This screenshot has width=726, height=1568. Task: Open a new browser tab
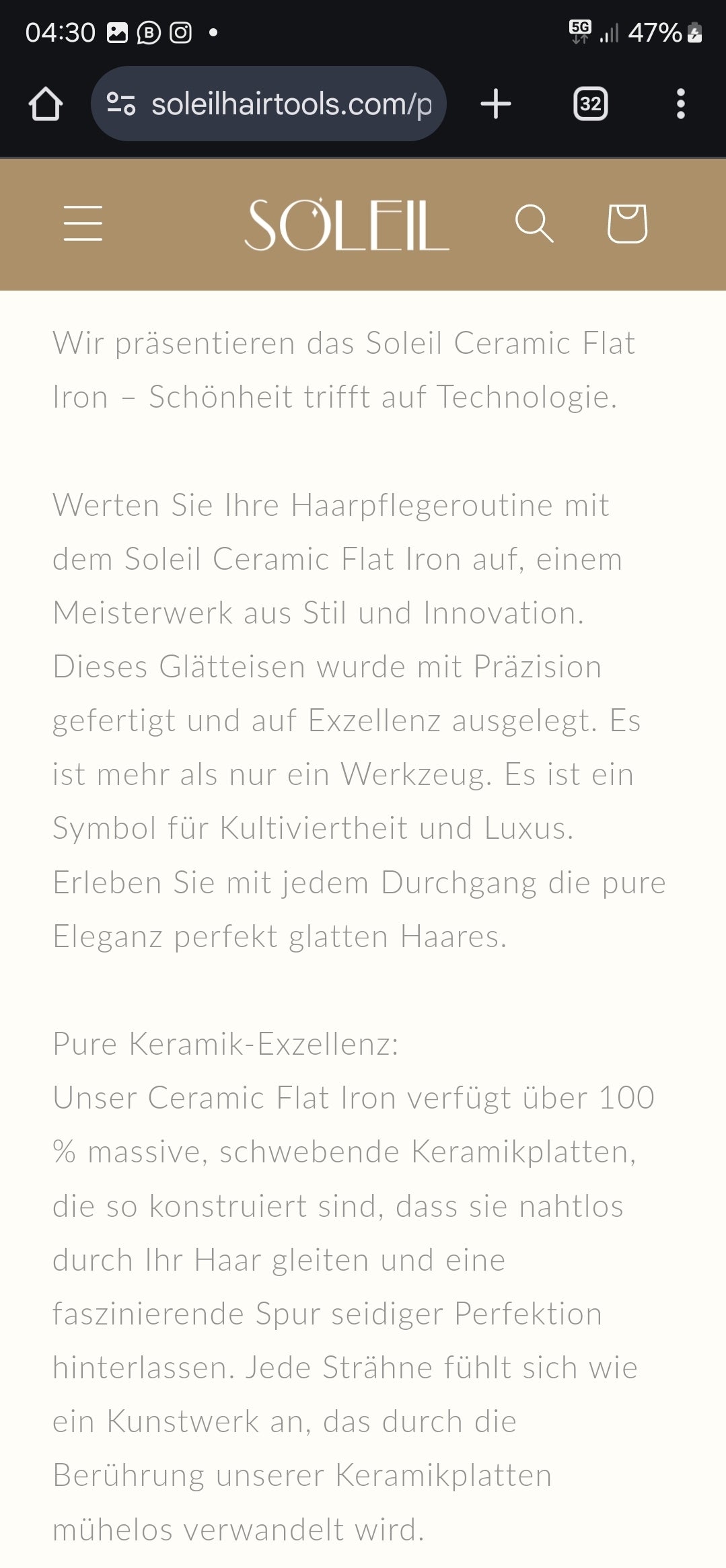(496, 104)
